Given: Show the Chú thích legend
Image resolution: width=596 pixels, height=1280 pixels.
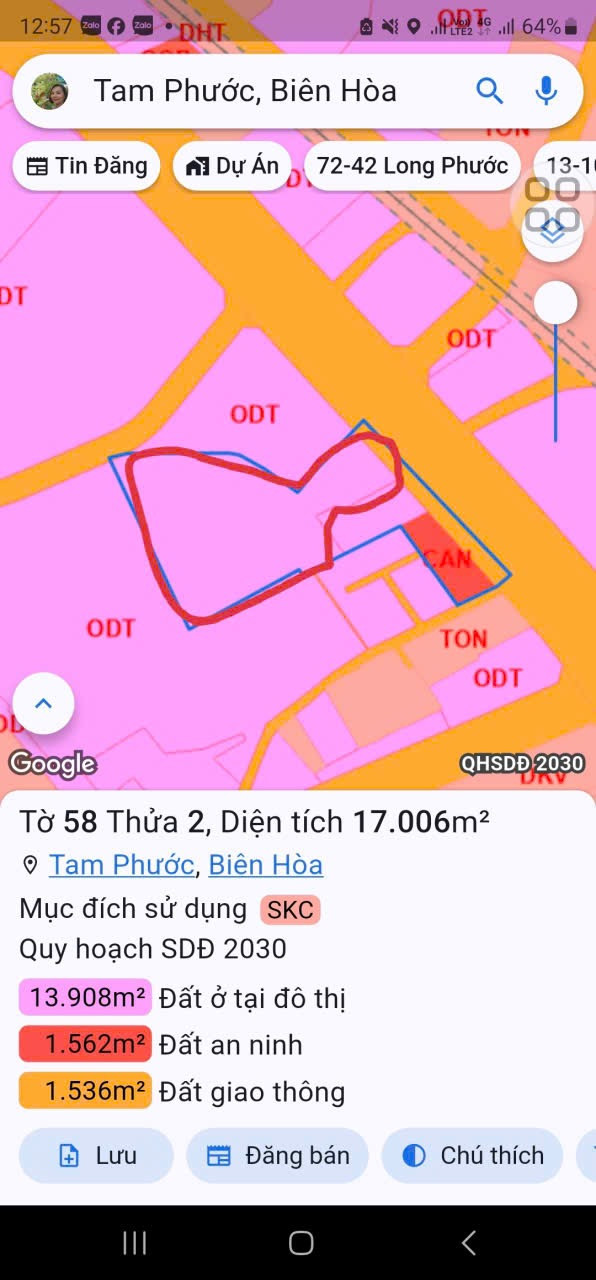Looking at the screenshot, I should tap(472, 1156).
